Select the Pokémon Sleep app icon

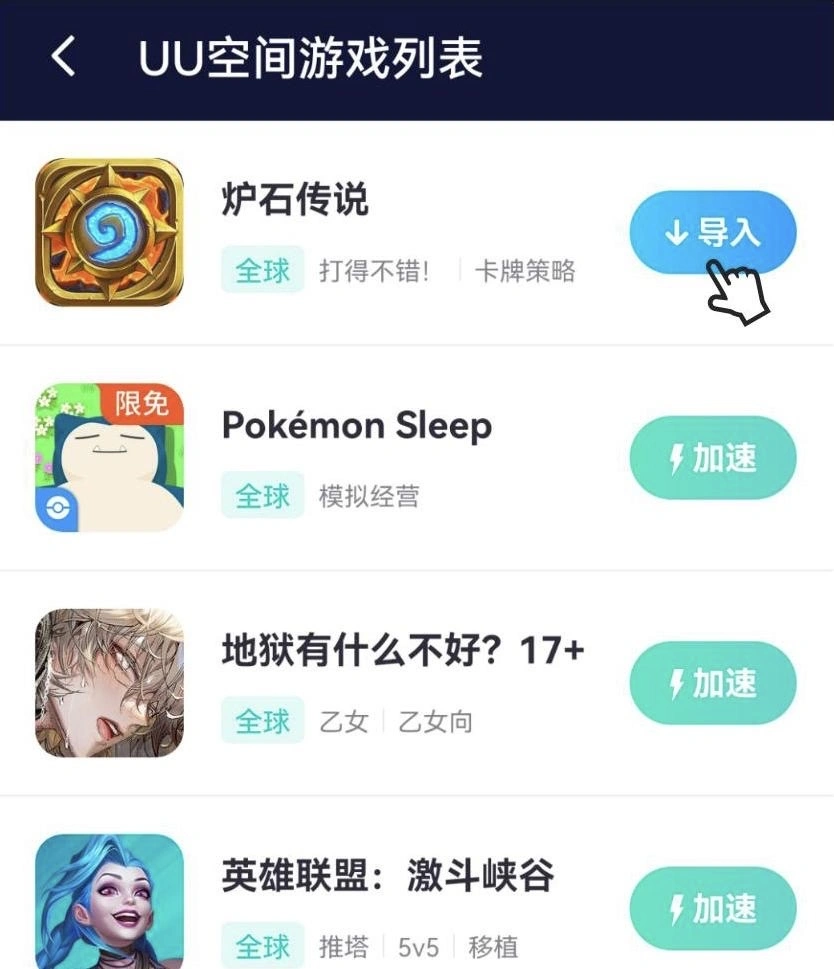tap(107, 456)
